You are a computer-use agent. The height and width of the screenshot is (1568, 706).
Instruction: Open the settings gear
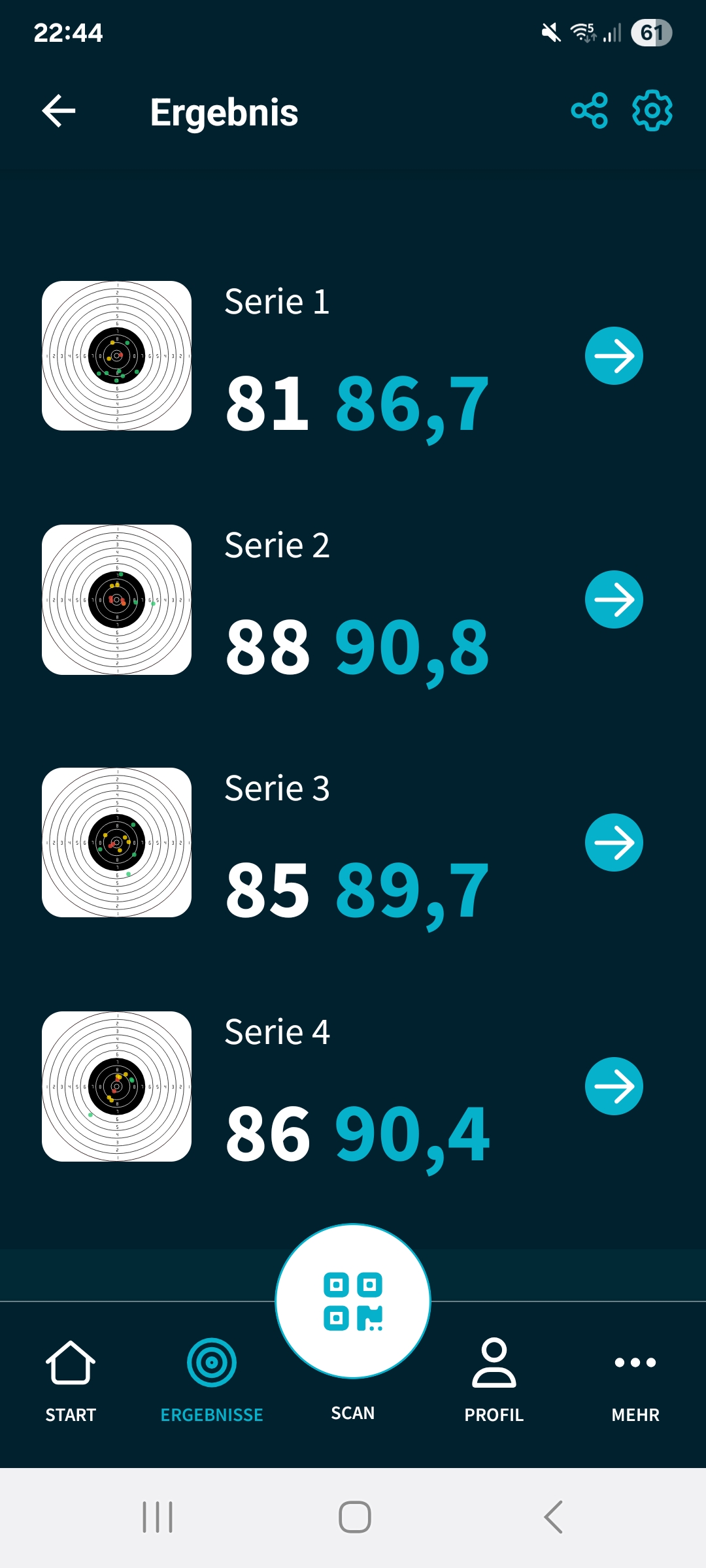(x=652, y=110)
